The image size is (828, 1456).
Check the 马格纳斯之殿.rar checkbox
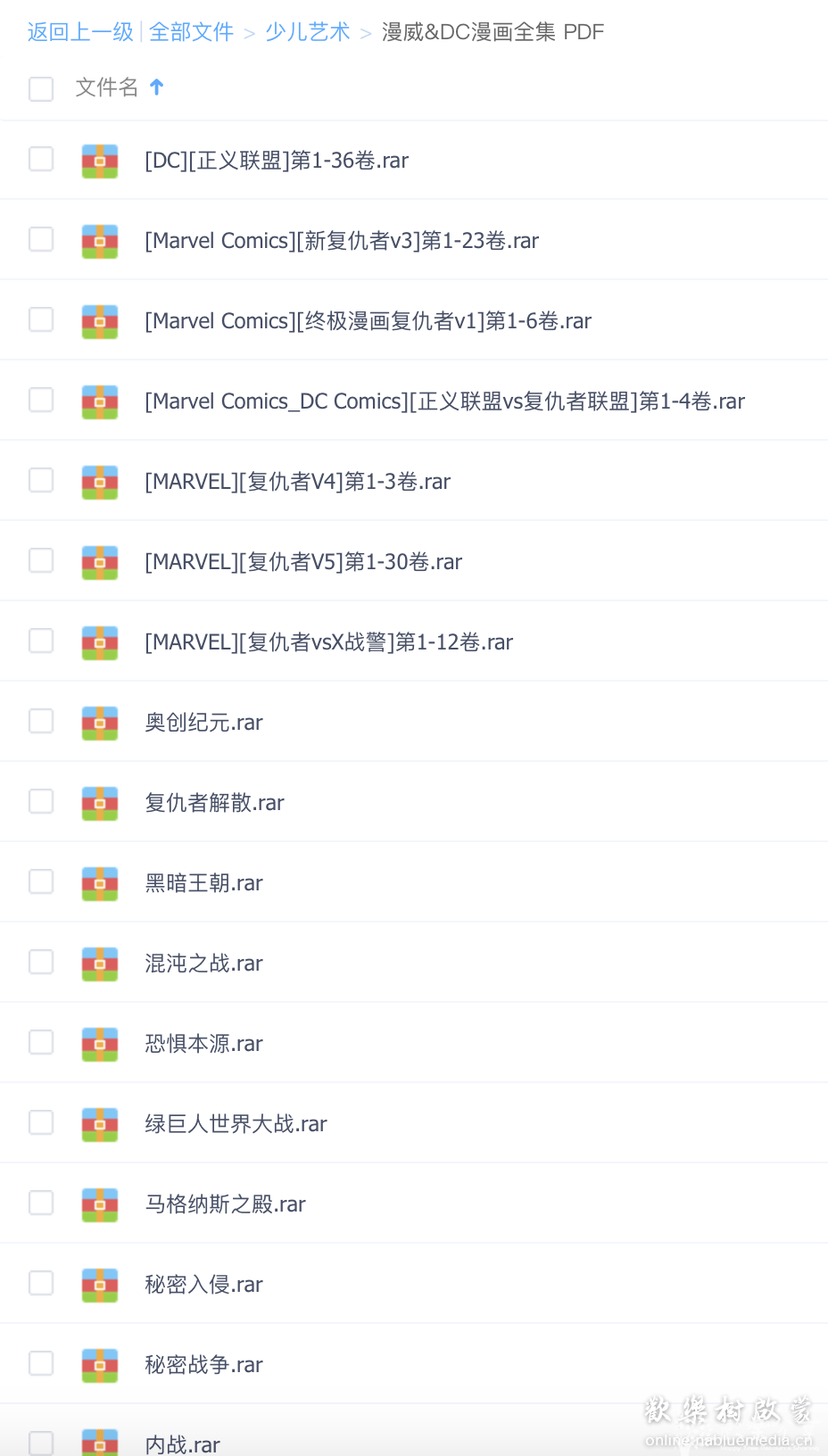click(x=41, y=1203)
